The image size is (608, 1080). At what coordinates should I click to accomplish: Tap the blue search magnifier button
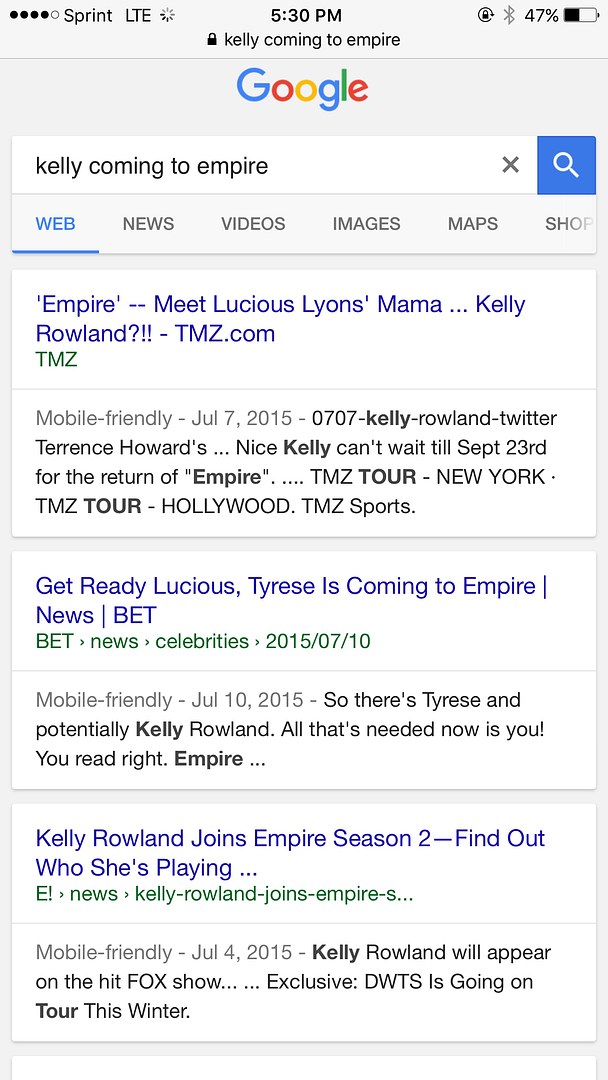pyautogui.click(x=566, y=165)
